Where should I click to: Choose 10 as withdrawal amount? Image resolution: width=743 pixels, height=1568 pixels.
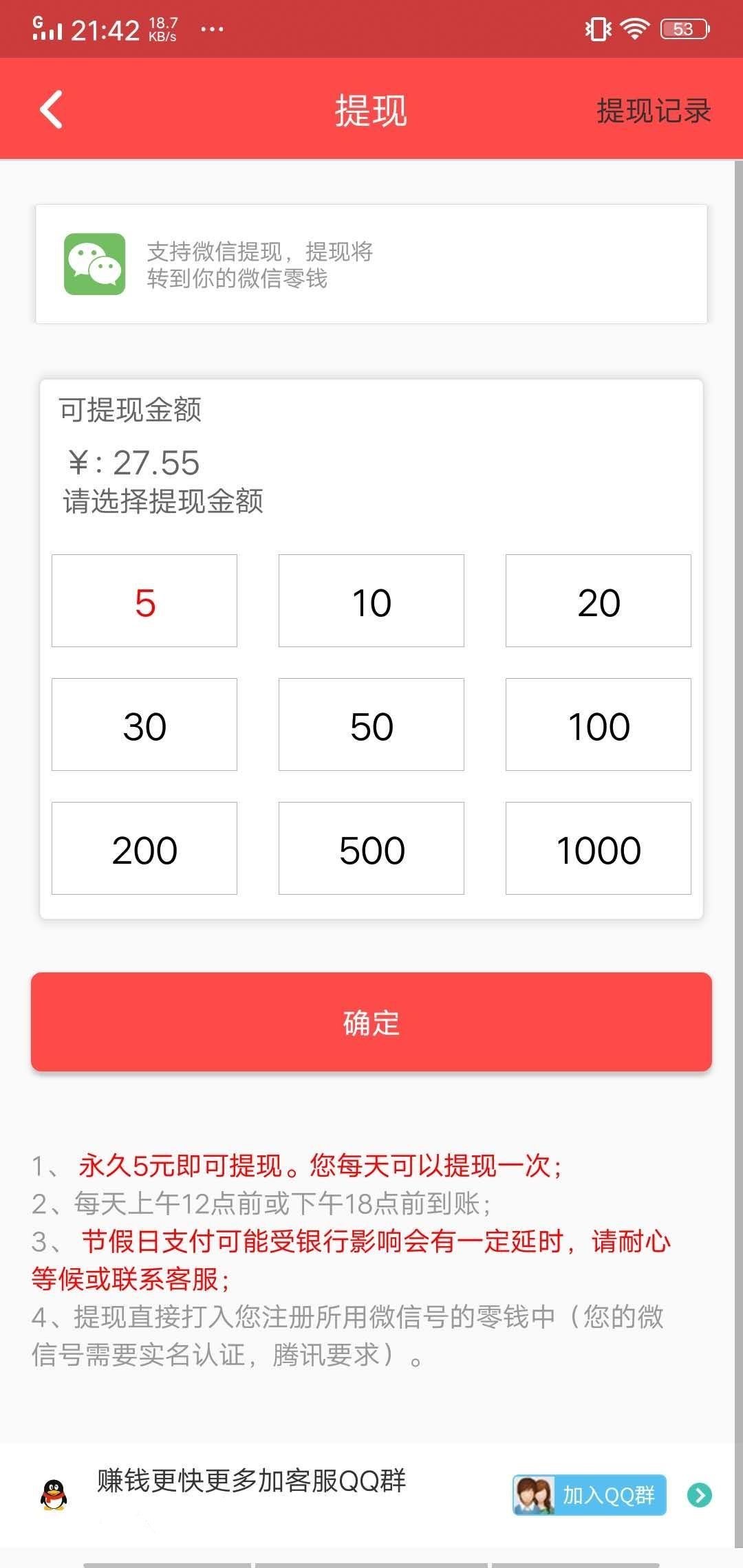point(371,601)
